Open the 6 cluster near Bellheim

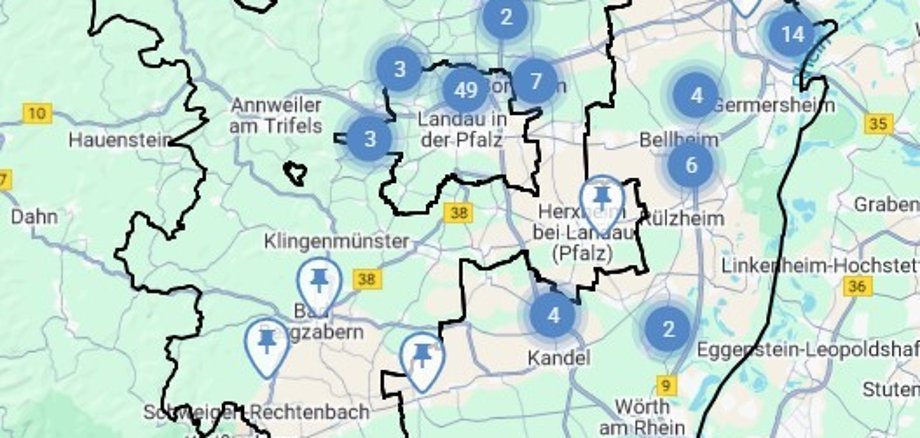click(690, 165)
